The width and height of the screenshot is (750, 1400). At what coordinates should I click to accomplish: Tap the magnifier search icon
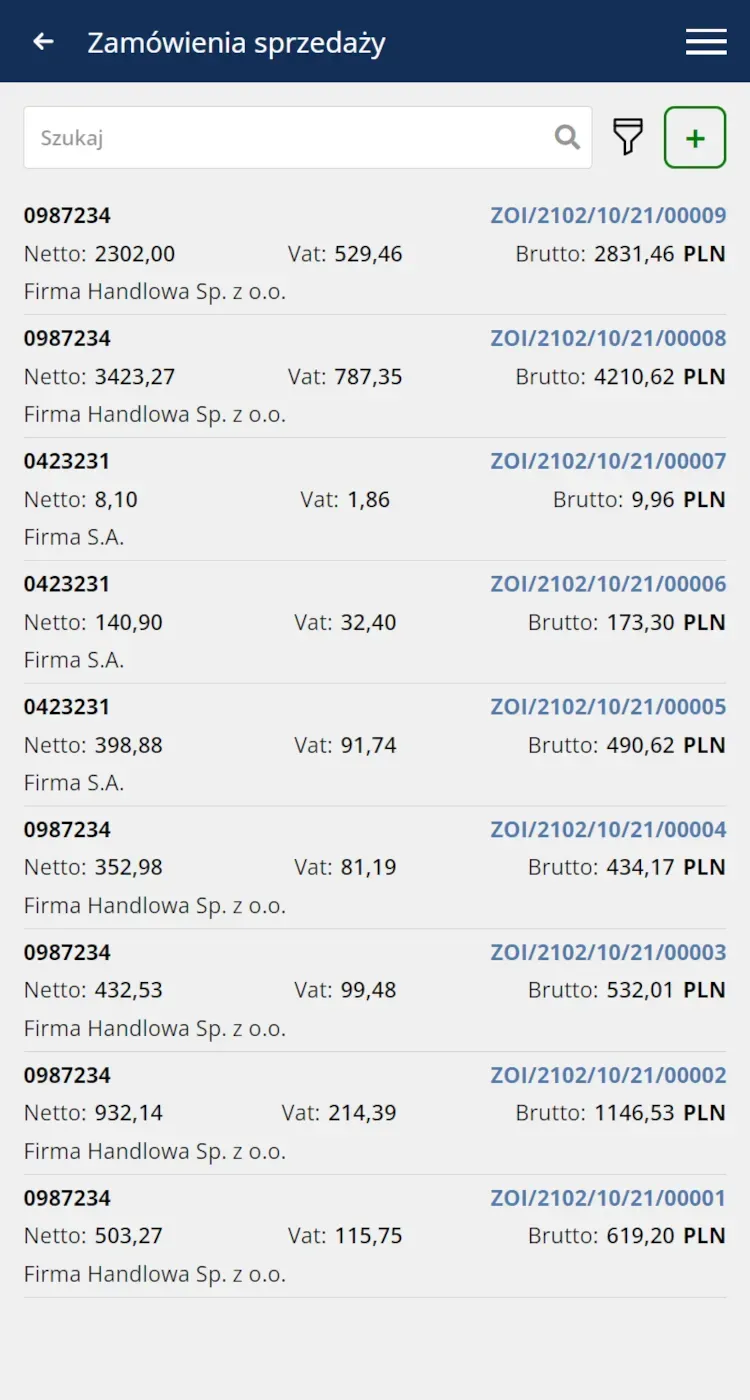coord(567,138)
